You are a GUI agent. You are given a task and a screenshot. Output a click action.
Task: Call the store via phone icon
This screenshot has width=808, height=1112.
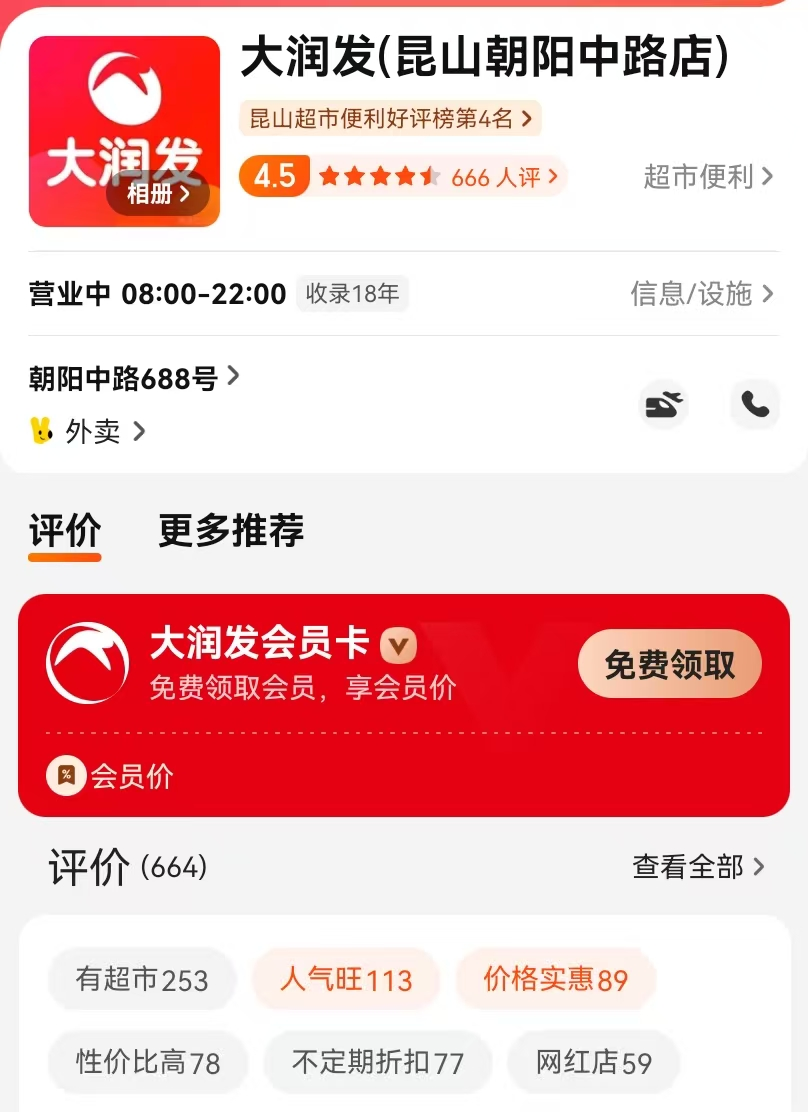(755, 404)
